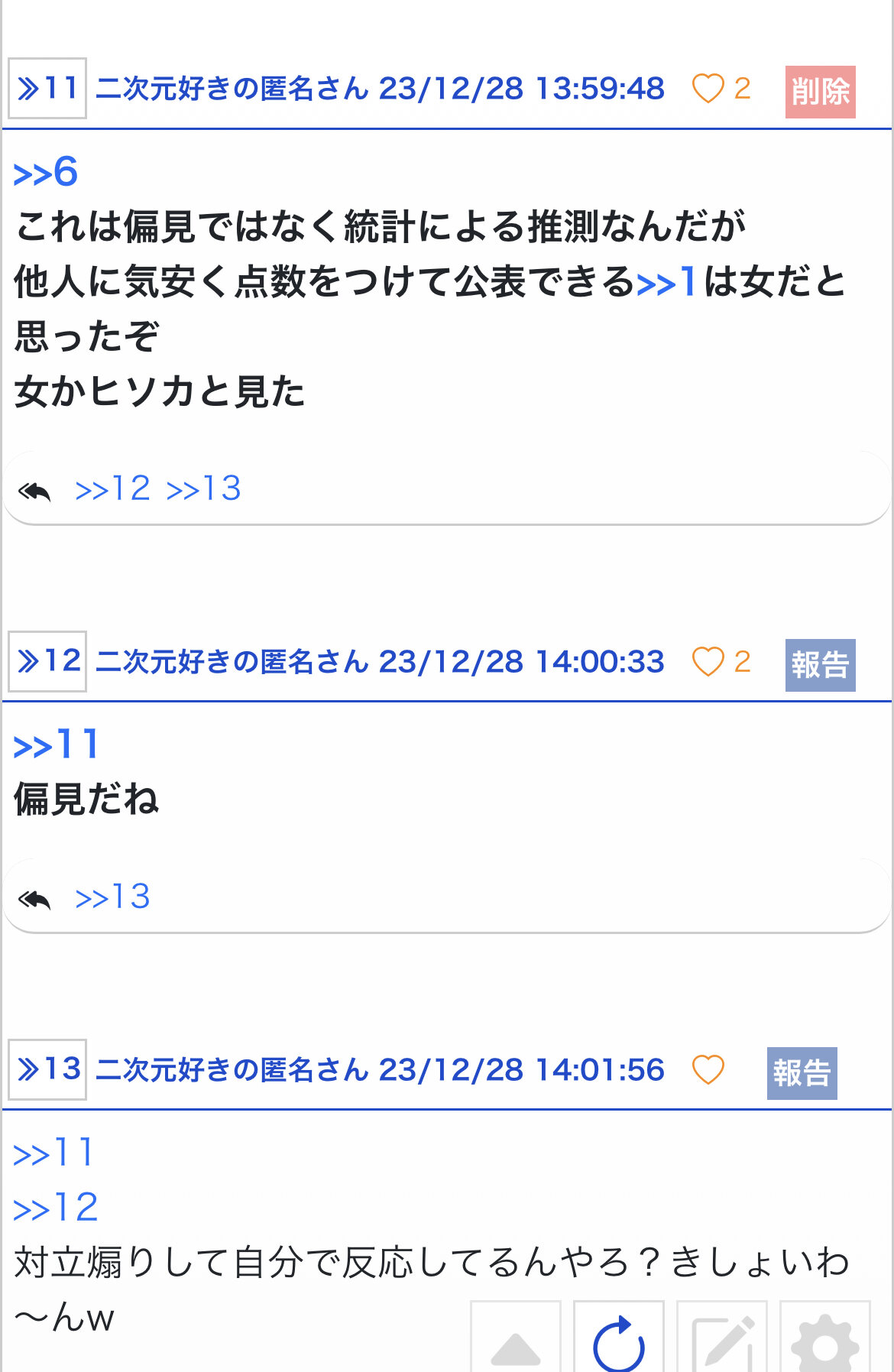Select post number >>12 in its header

pos(47,662)
